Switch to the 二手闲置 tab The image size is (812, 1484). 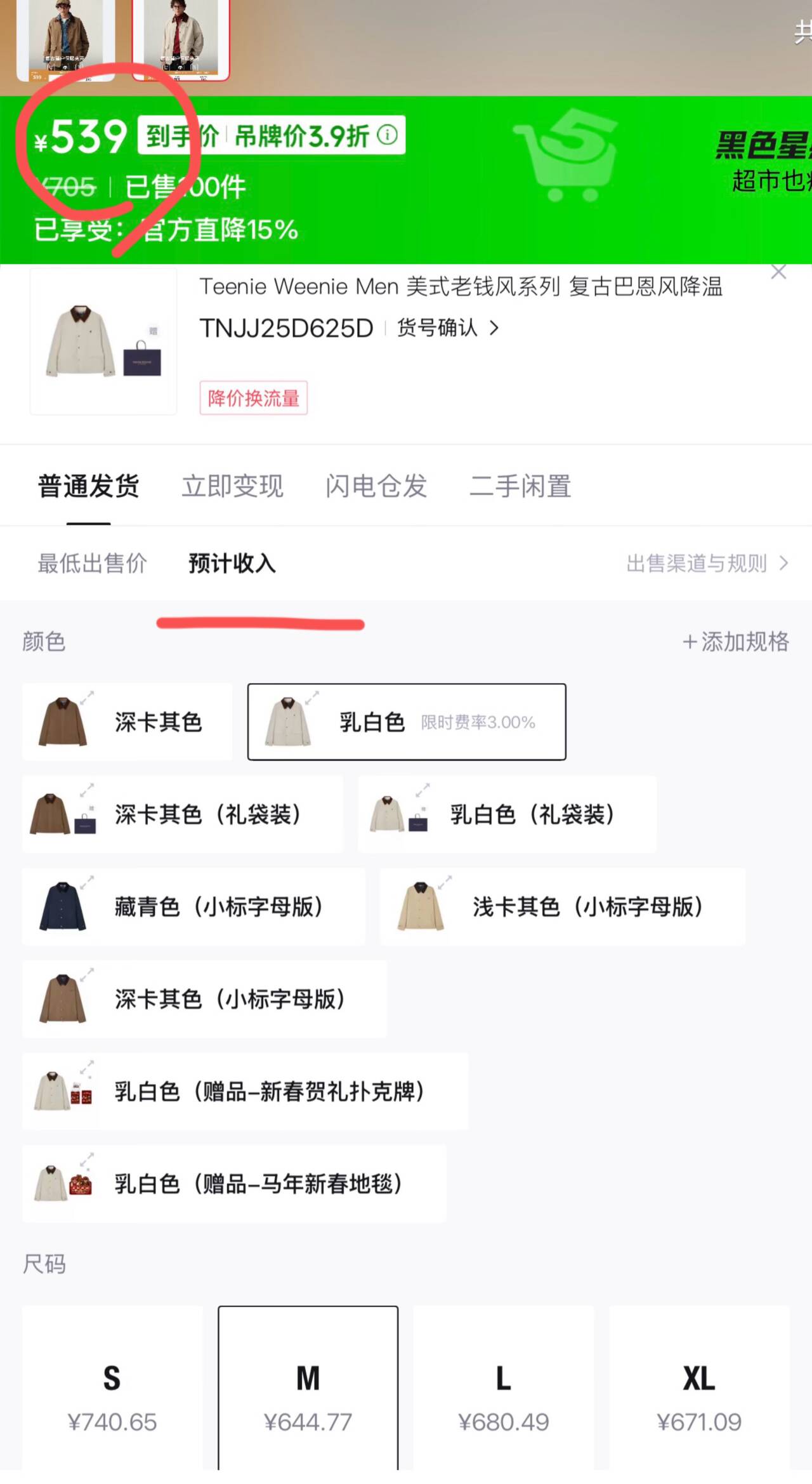520,487
